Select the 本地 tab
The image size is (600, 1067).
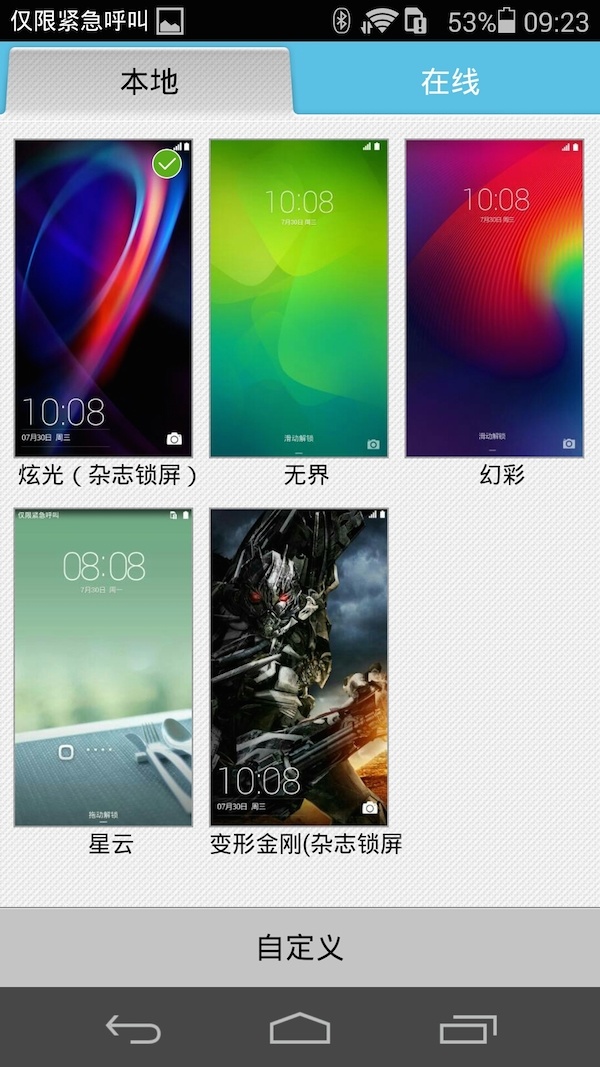(x=149, y=81)
